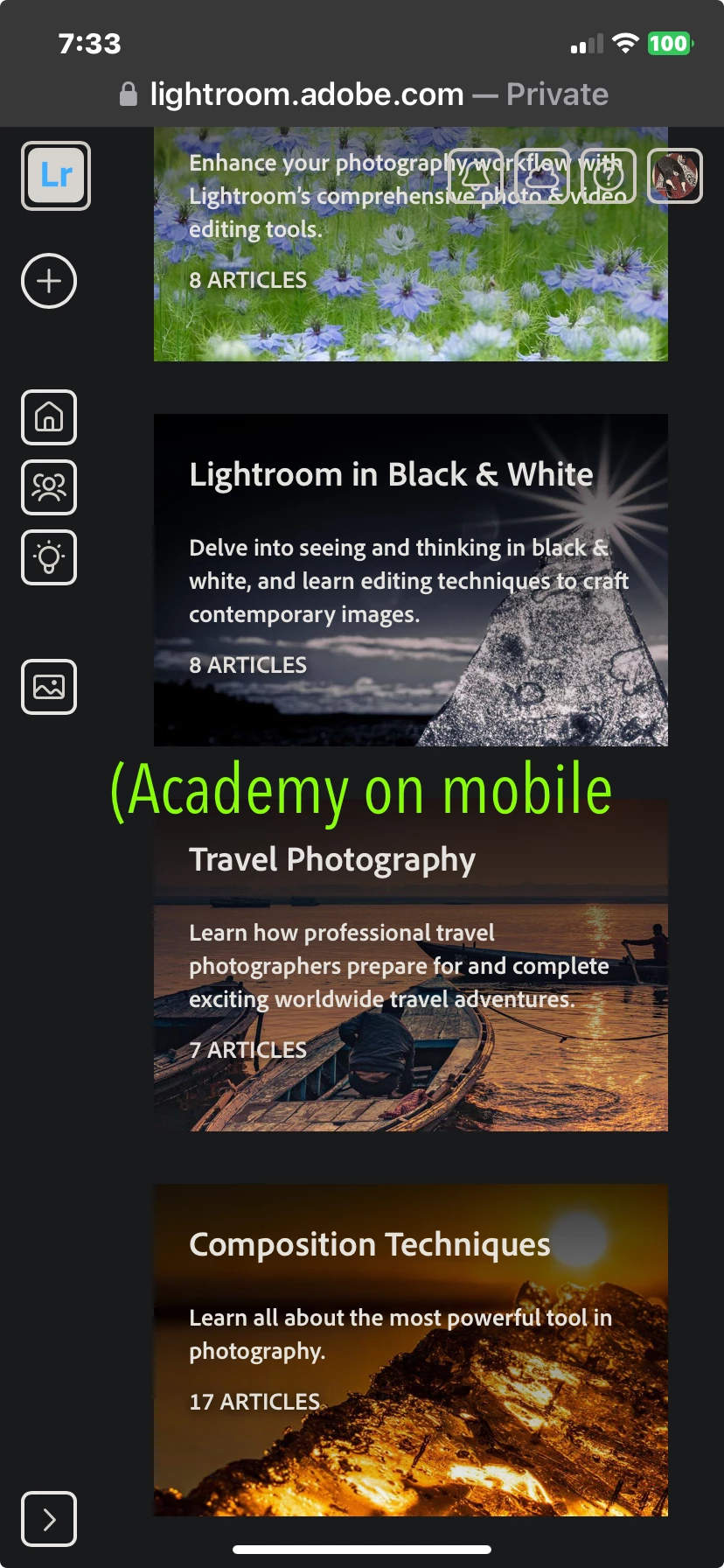Open the Learn lightbulb section
This screenshot has width=724, height=1568.
click(49, 557)
